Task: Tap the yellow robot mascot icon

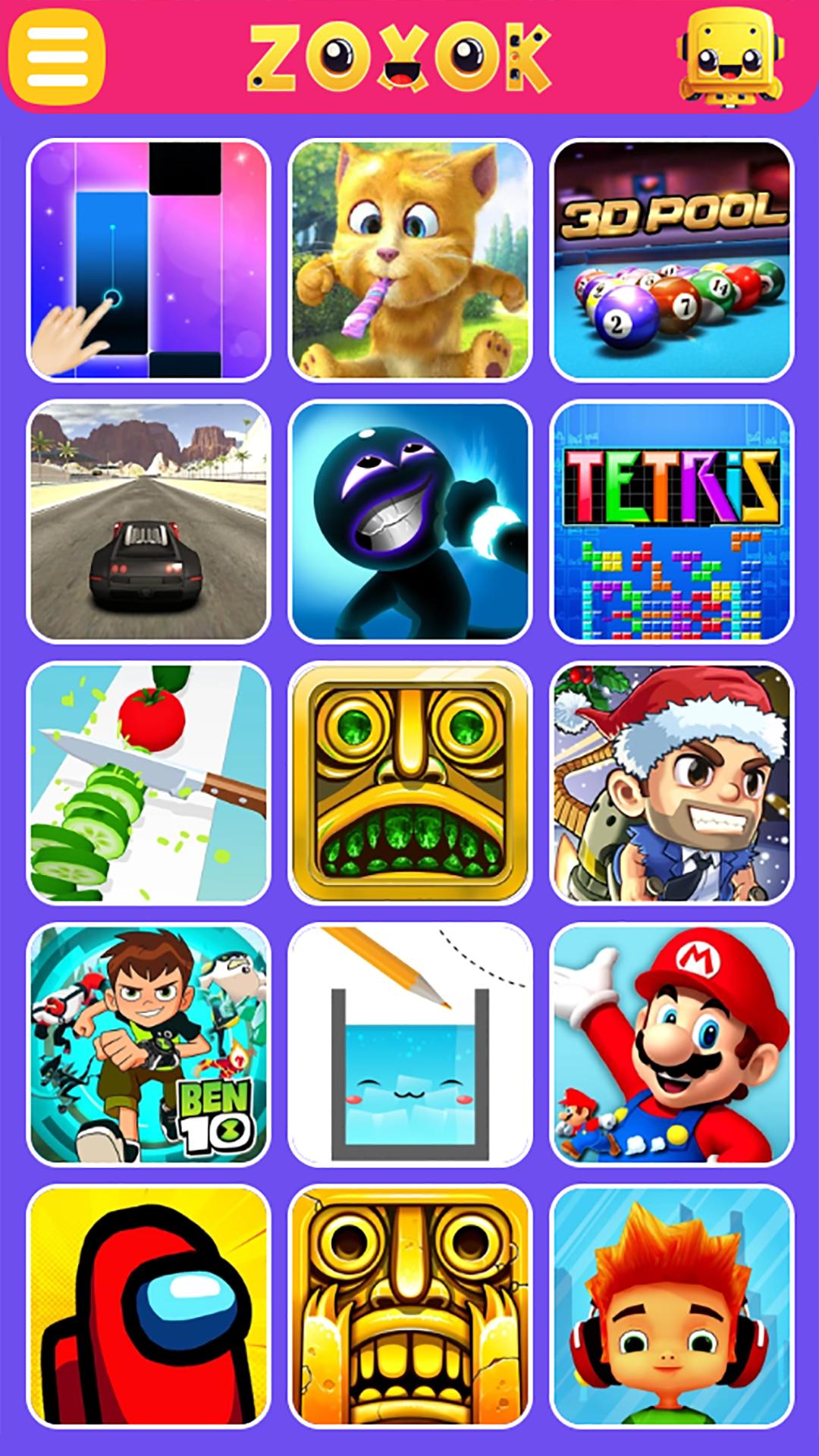Action: tap(730, 57)
